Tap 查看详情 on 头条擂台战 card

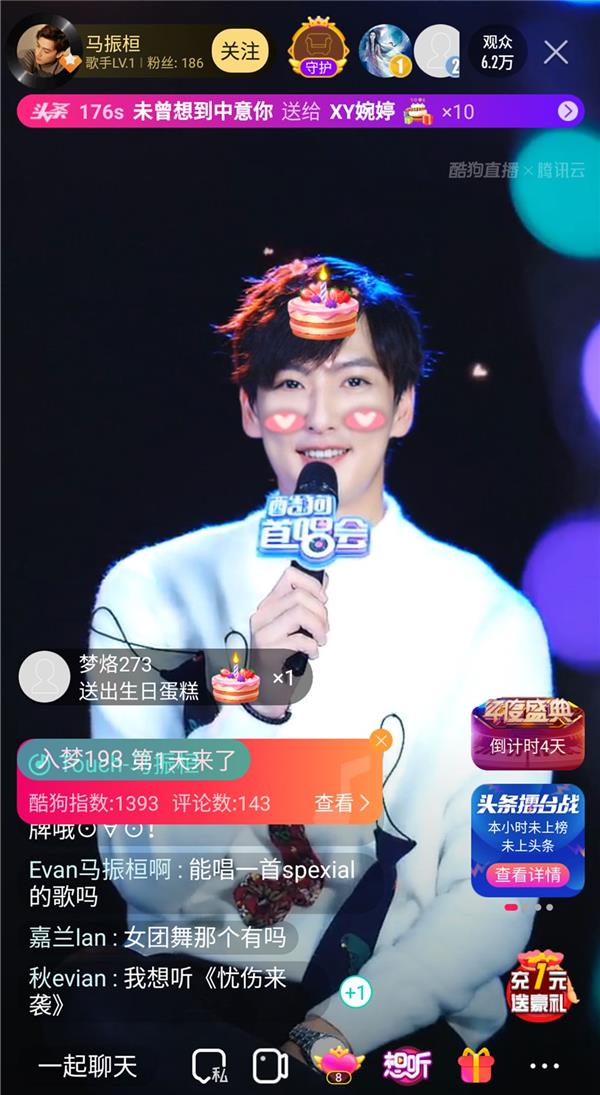[527, 875]
